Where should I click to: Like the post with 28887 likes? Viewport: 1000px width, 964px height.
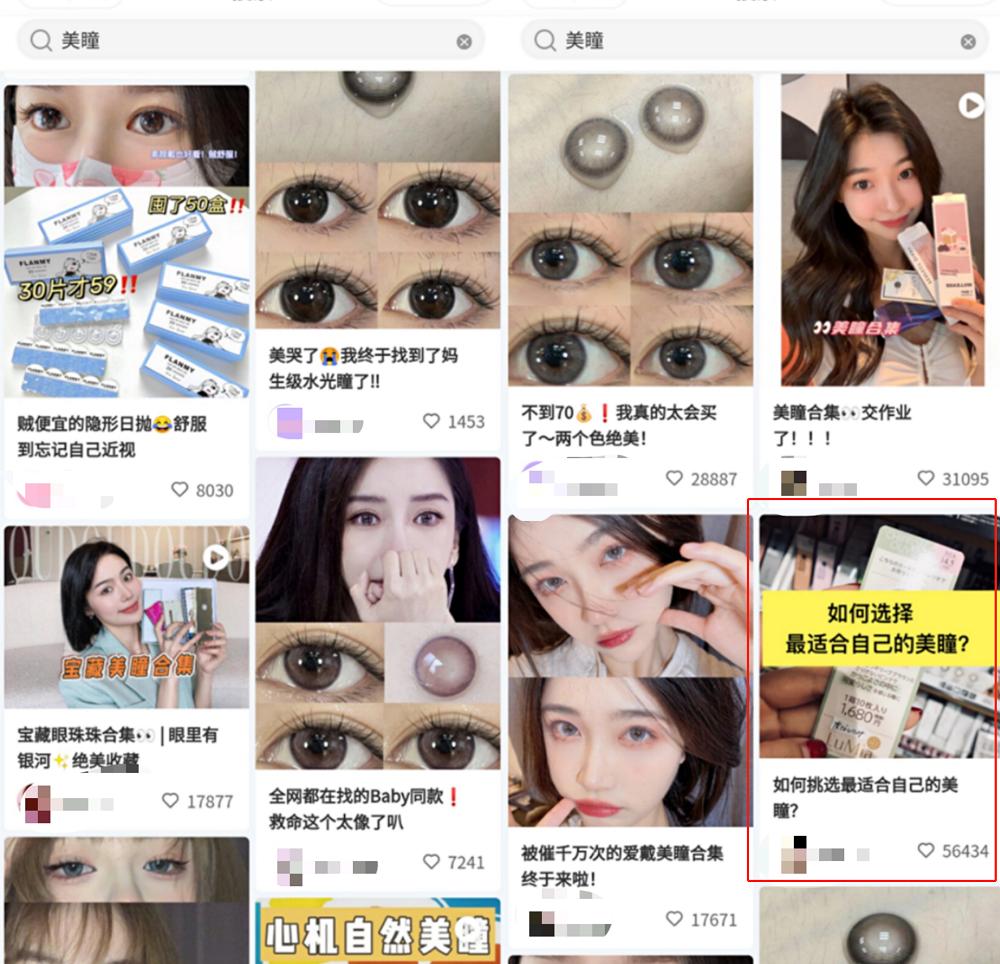coord(675,479)
